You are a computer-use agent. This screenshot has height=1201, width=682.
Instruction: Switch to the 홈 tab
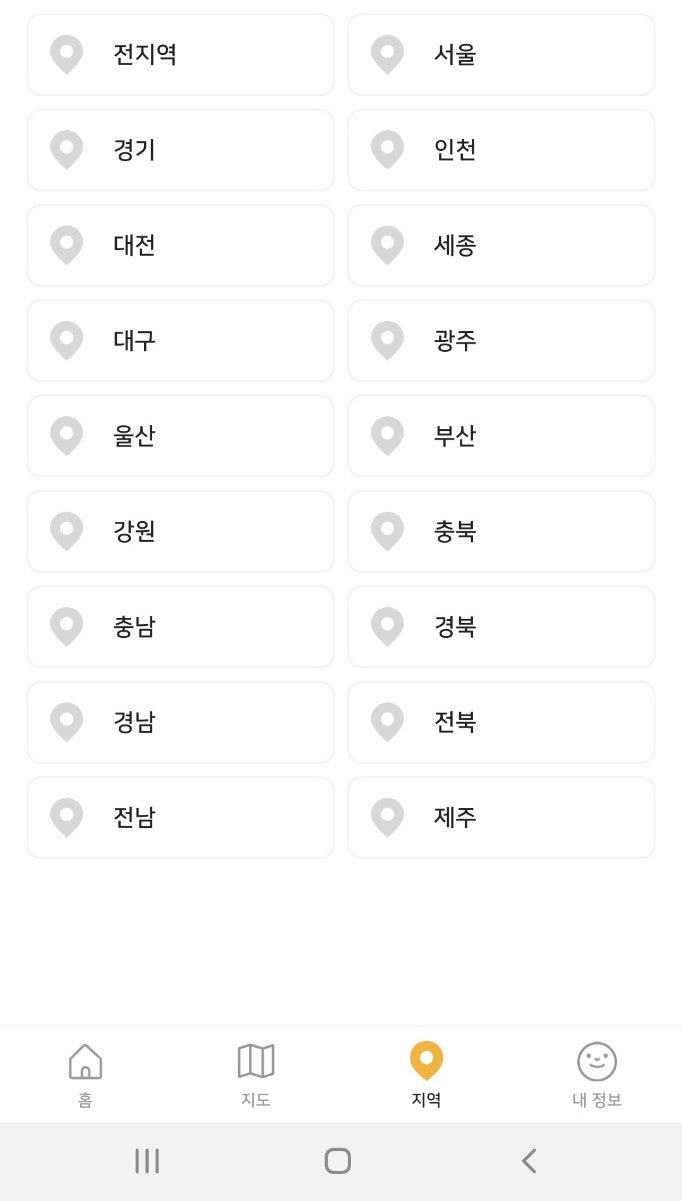(x=85, y=1074)
